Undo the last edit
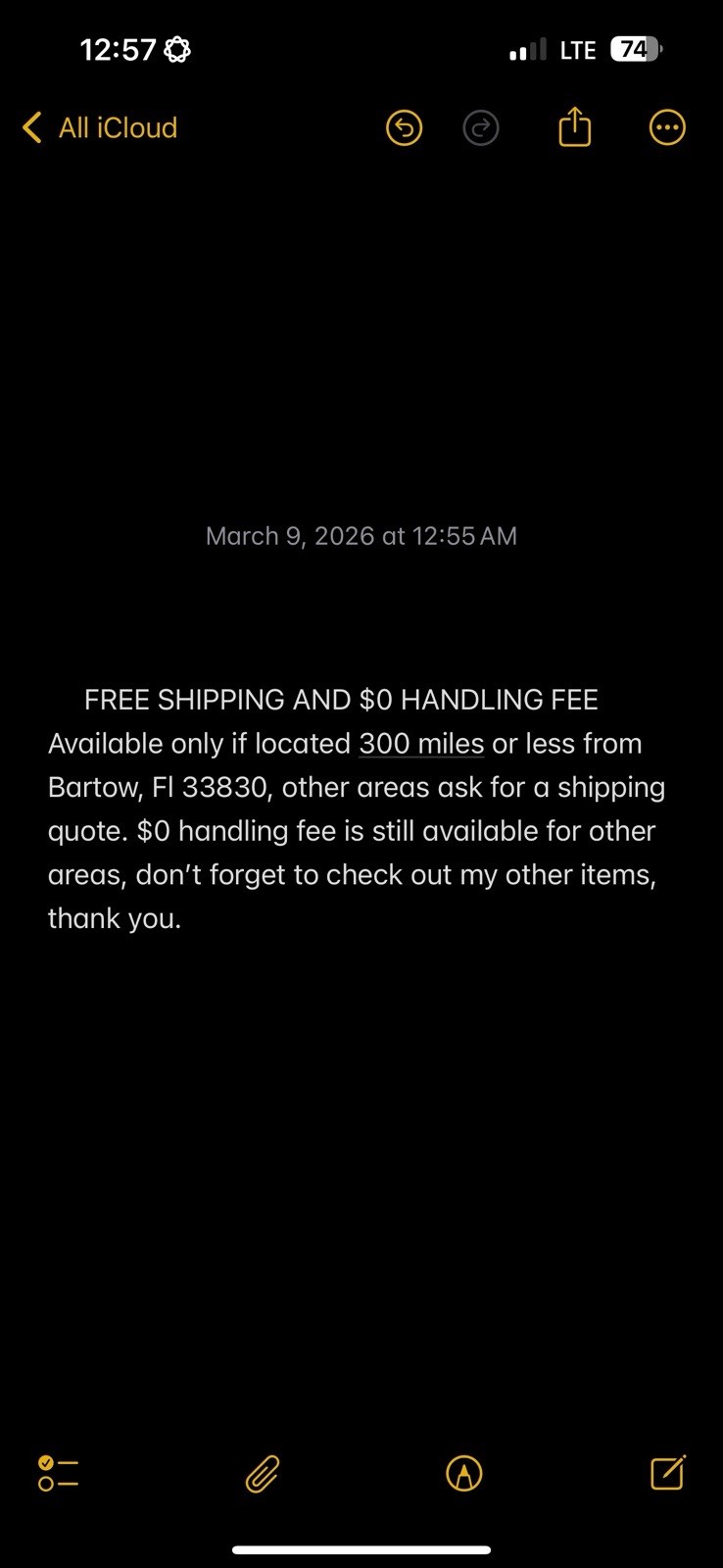 404,127
